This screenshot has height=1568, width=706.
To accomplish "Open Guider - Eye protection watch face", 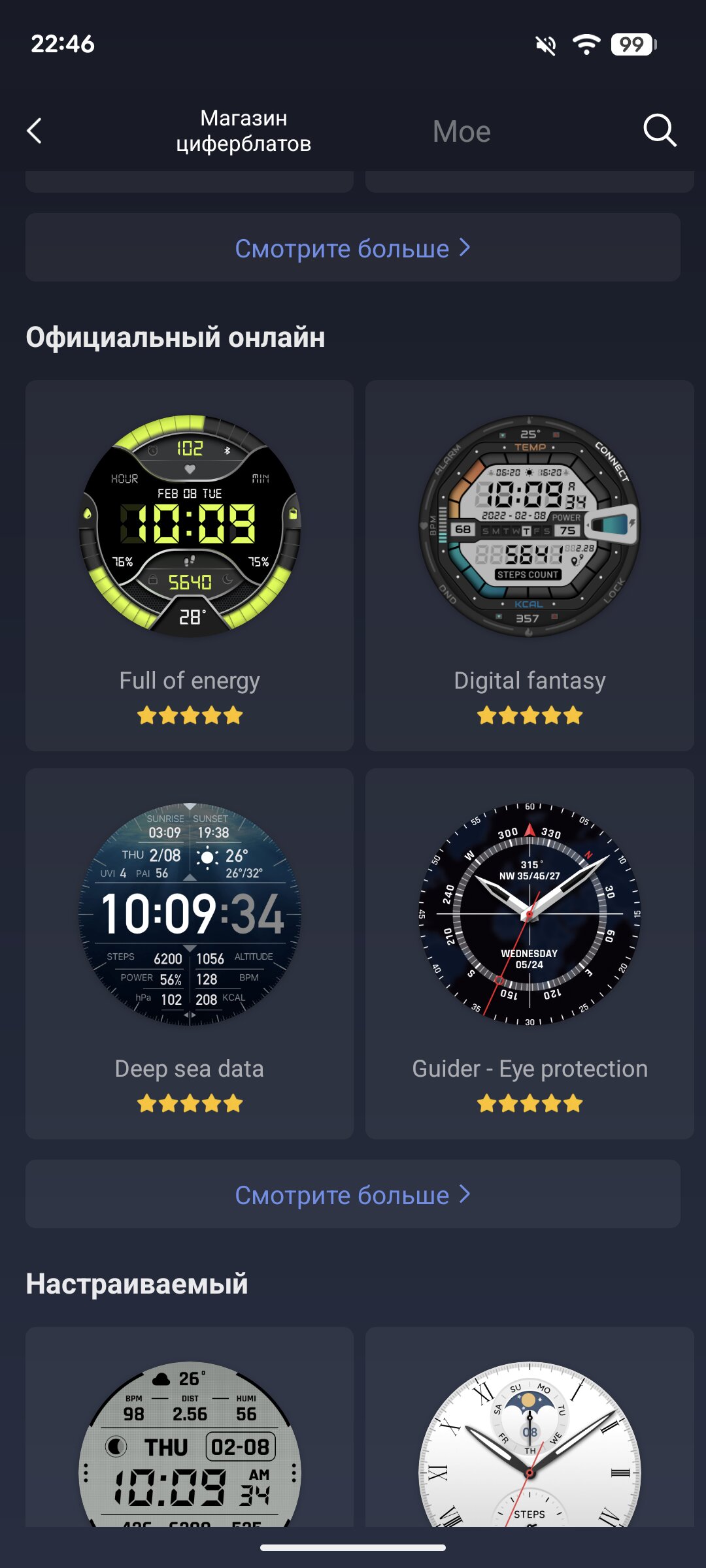I will 529,953.
